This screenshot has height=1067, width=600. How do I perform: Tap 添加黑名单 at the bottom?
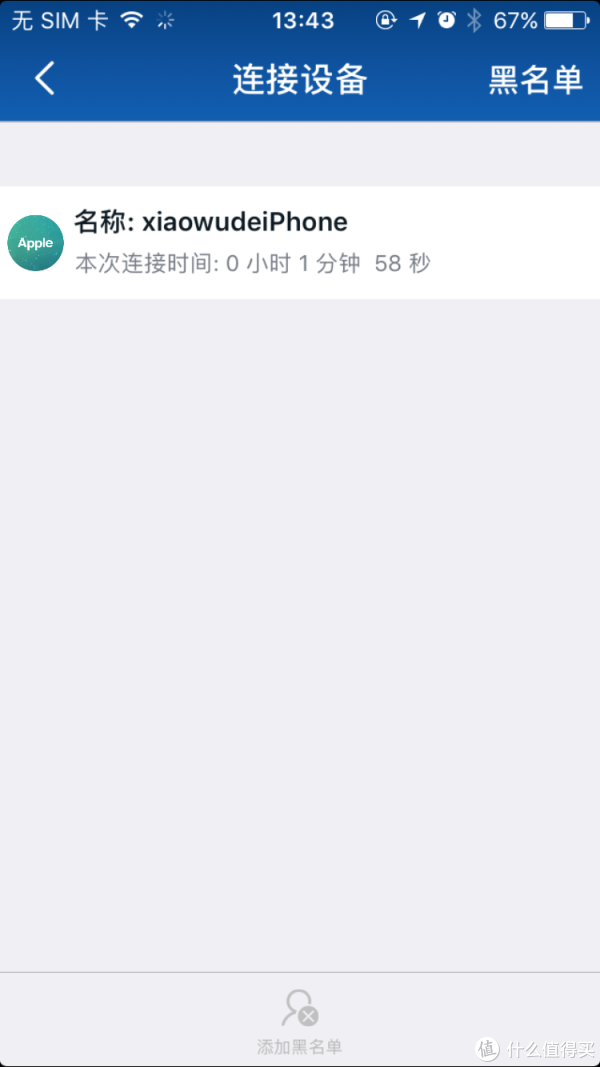tap(300, 1021)
